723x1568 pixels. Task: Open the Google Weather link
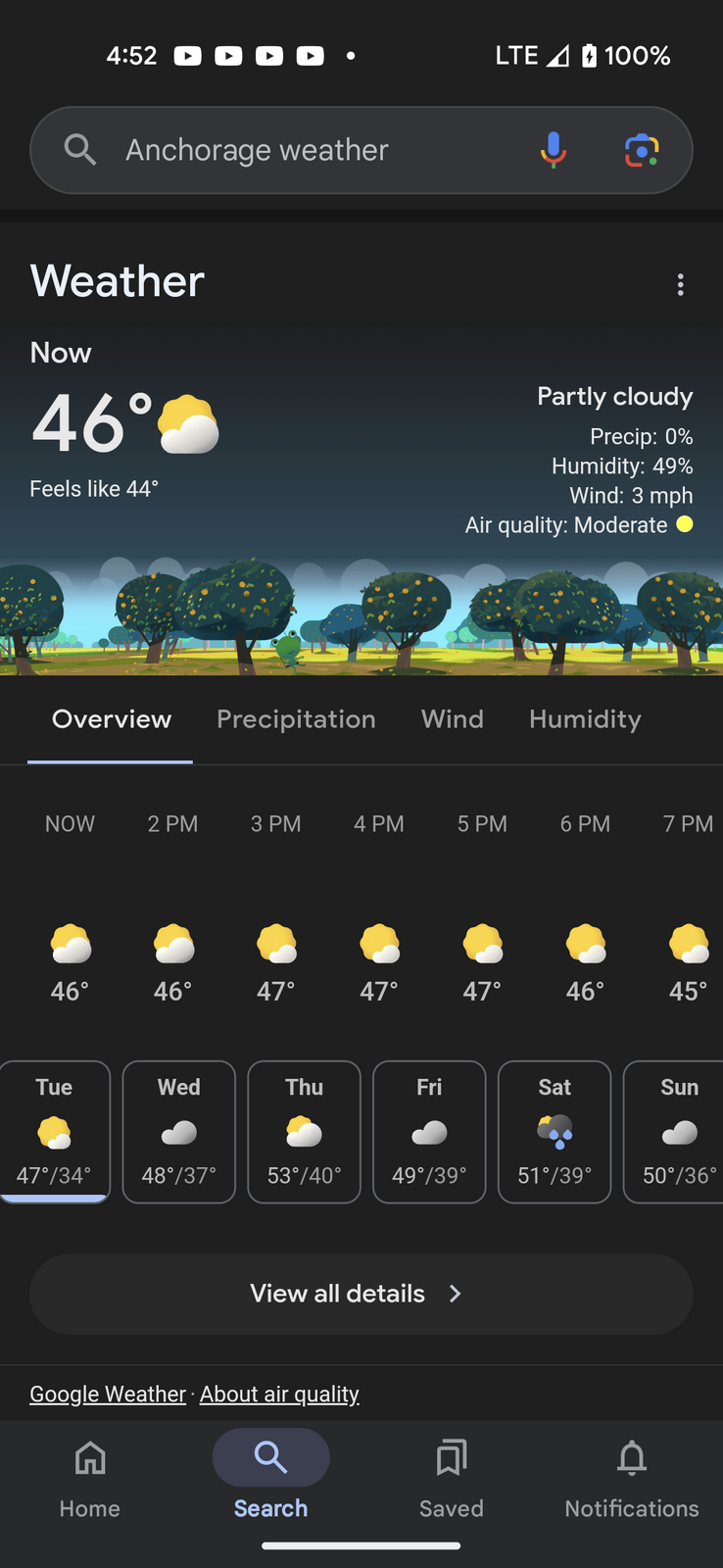[108, 1394]
